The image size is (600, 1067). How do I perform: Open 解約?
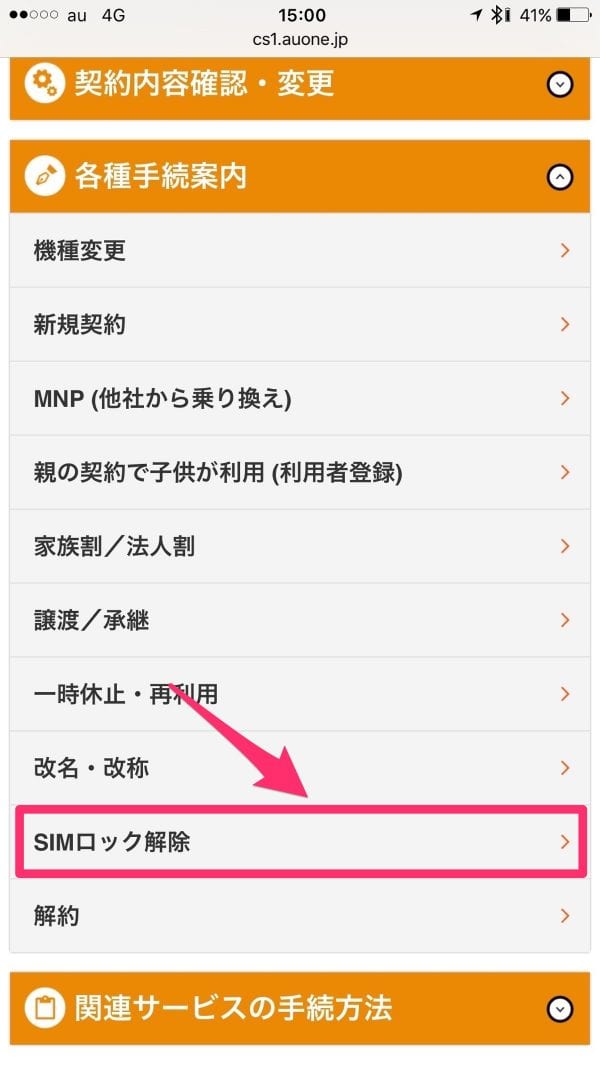292,916
